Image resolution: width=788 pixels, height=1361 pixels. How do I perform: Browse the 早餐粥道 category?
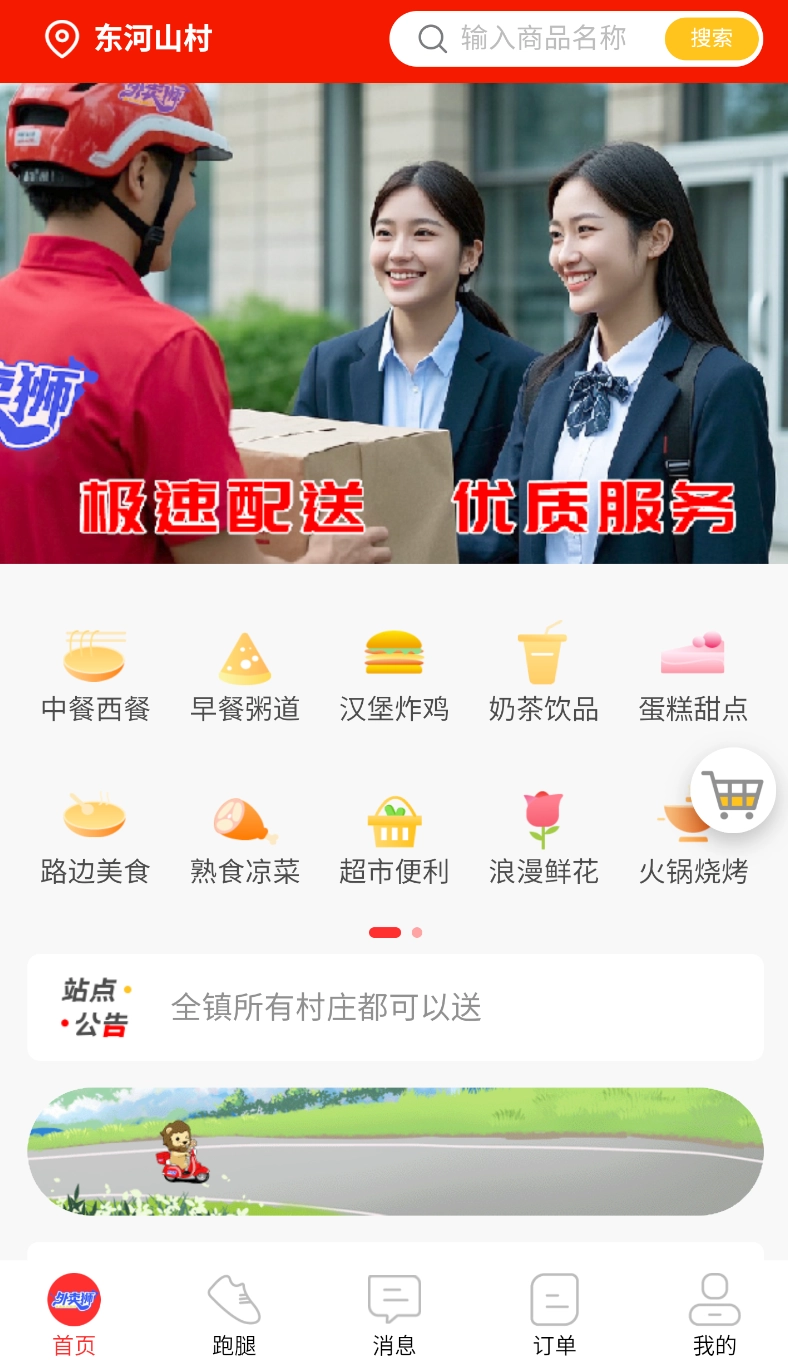245,674
